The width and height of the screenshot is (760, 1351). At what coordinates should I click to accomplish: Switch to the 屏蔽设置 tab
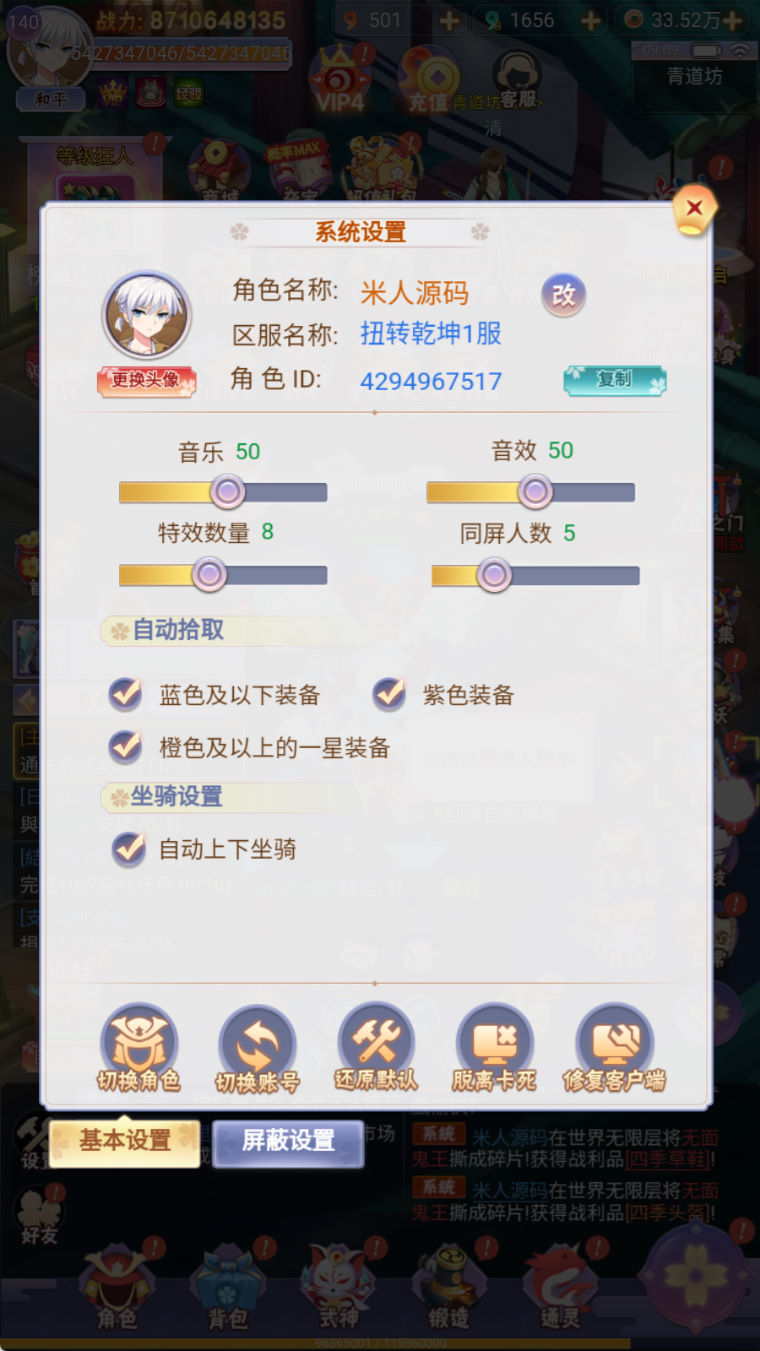coord(288,1141)
